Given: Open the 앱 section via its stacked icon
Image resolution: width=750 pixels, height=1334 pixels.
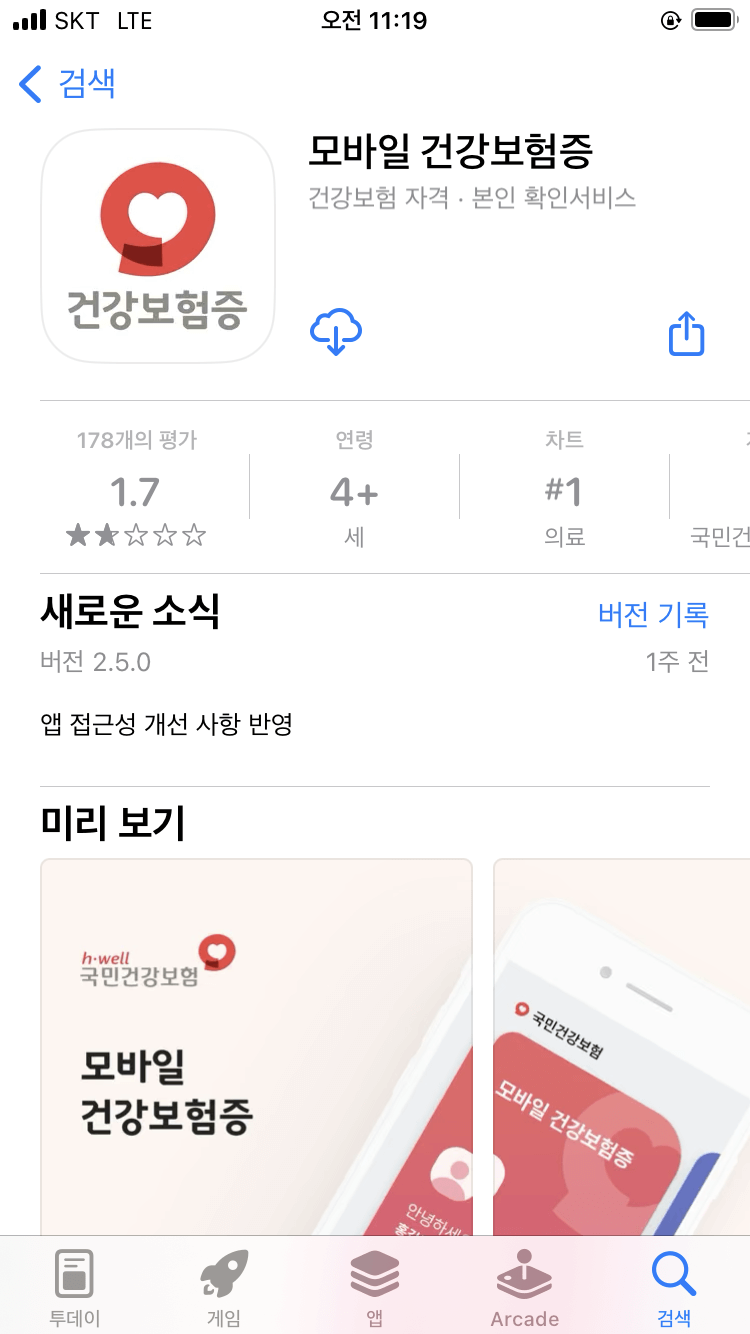Looking at the screenshot, I should (x=374, y=1272).
